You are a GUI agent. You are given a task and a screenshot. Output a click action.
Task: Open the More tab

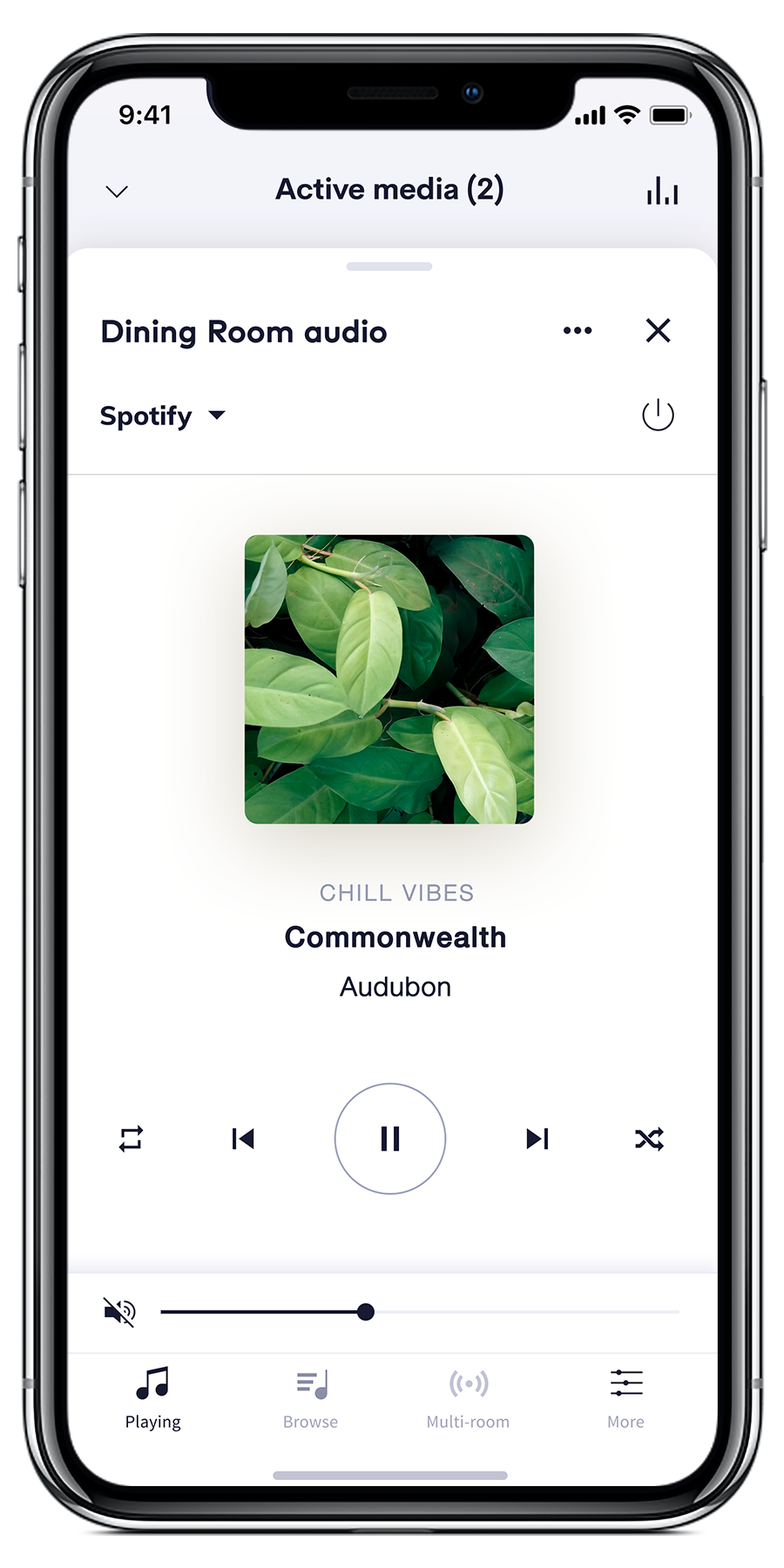tap(625, 1398)
